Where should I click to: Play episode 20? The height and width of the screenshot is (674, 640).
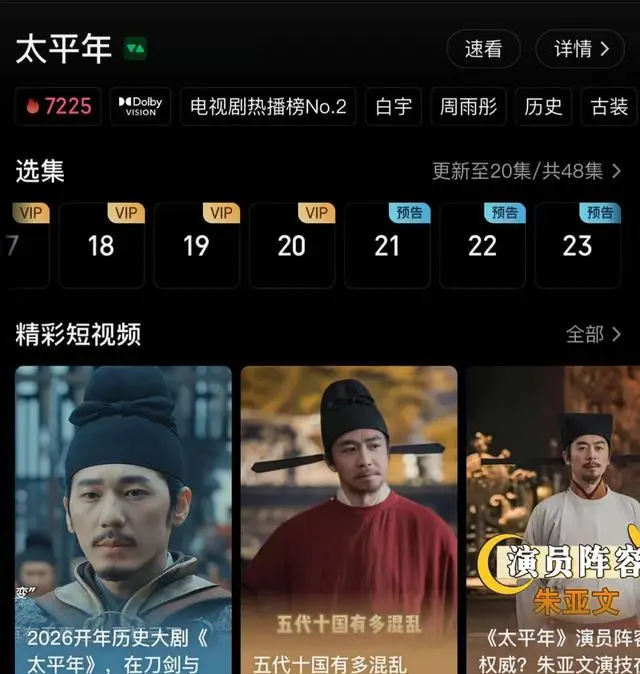[x=292, y=246]
